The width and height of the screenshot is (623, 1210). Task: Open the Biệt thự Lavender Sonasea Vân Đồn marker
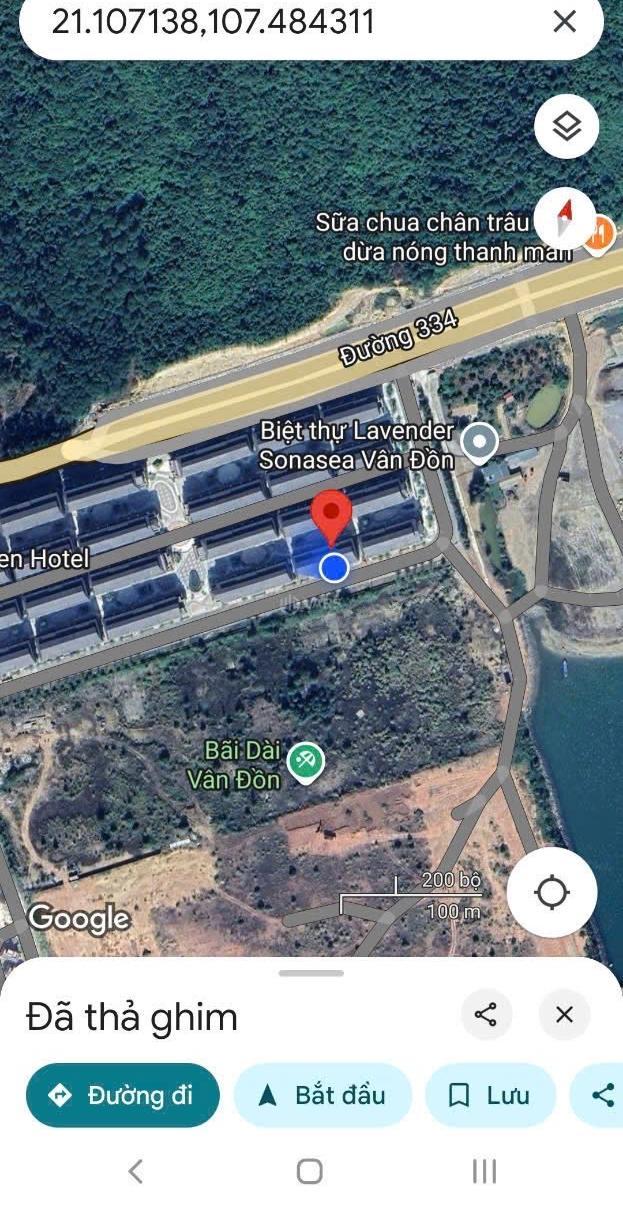(x=481, y=441)
